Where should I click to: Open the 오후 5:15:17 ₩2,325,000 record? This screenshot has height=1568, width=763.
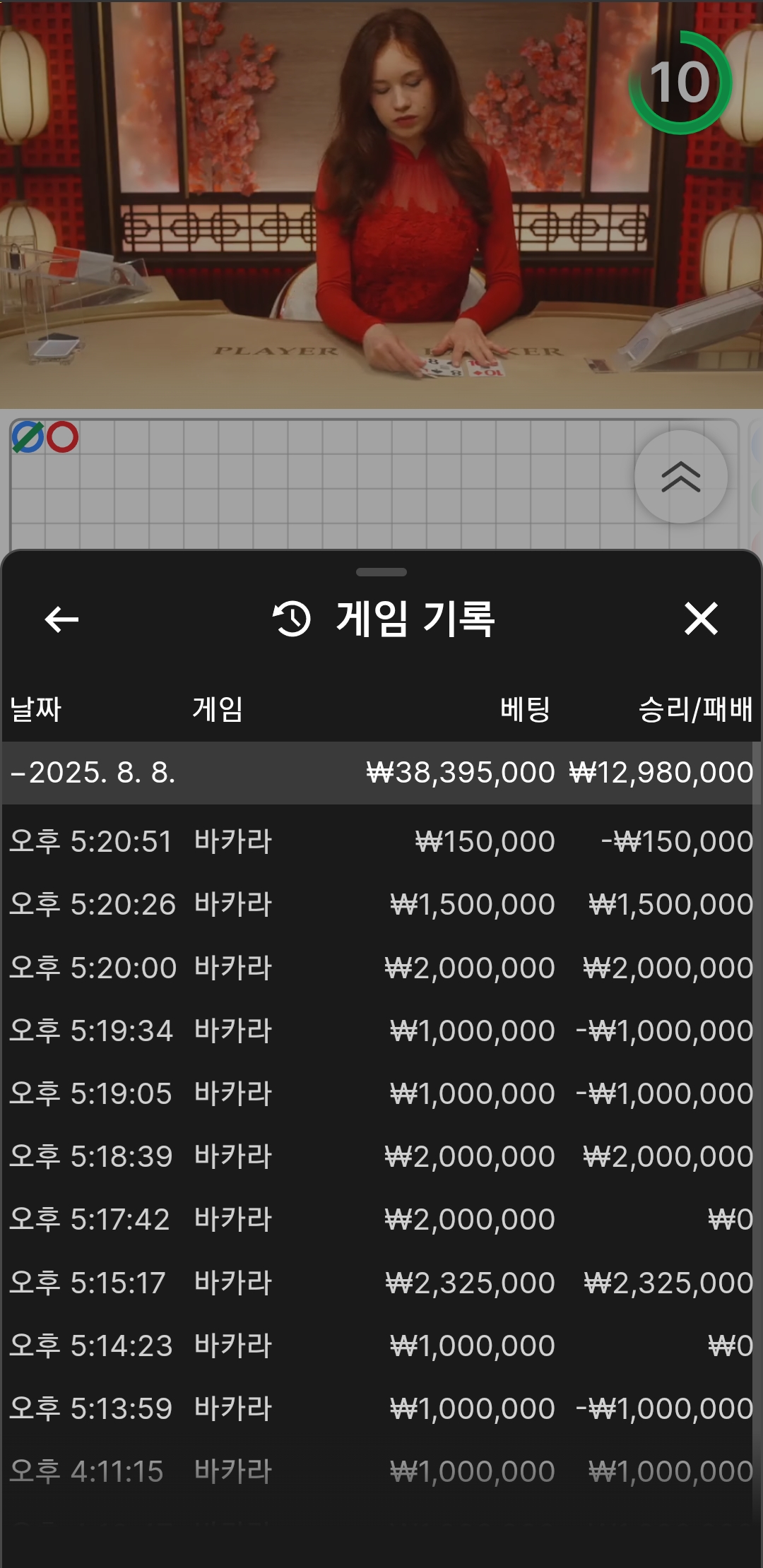coord(381,1283)
